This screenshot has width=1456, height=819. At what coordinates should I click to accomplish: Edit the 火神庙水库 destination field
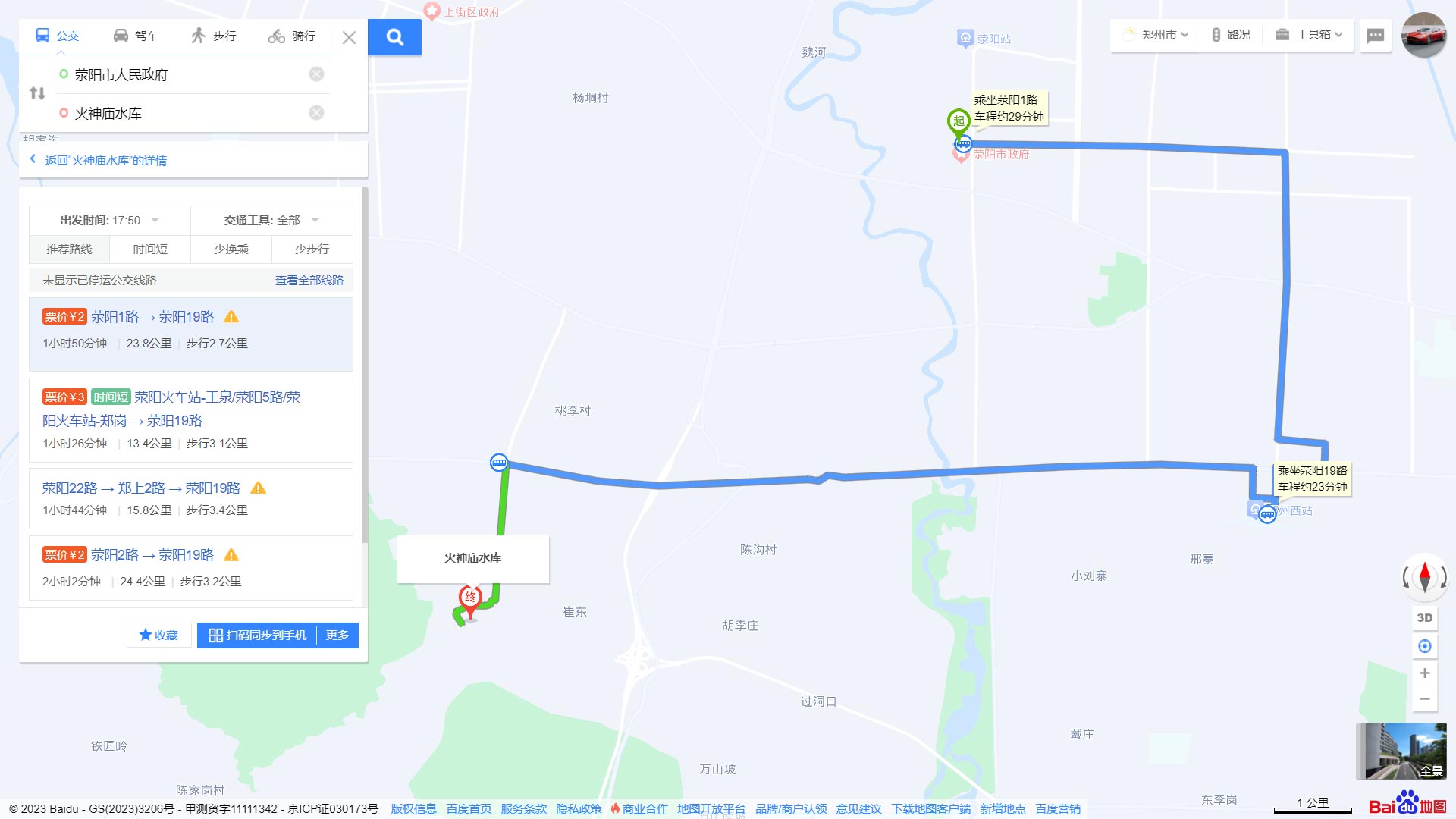[x=182, y=113]
